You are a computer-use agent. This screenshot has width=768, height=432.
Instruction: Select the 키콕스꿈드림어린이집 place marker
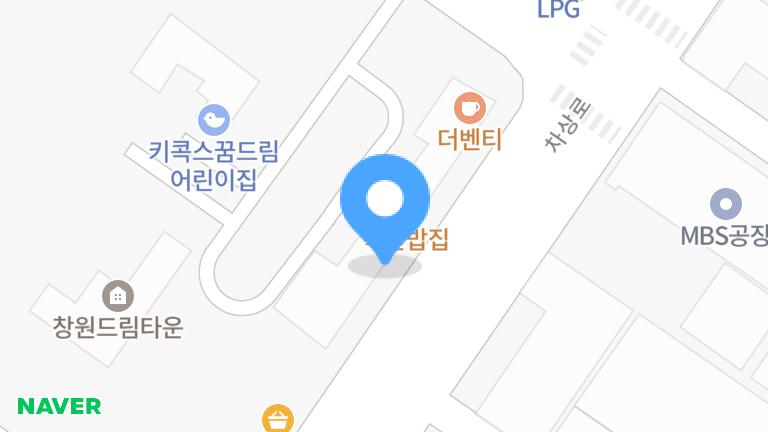click(x=214, y=121)
